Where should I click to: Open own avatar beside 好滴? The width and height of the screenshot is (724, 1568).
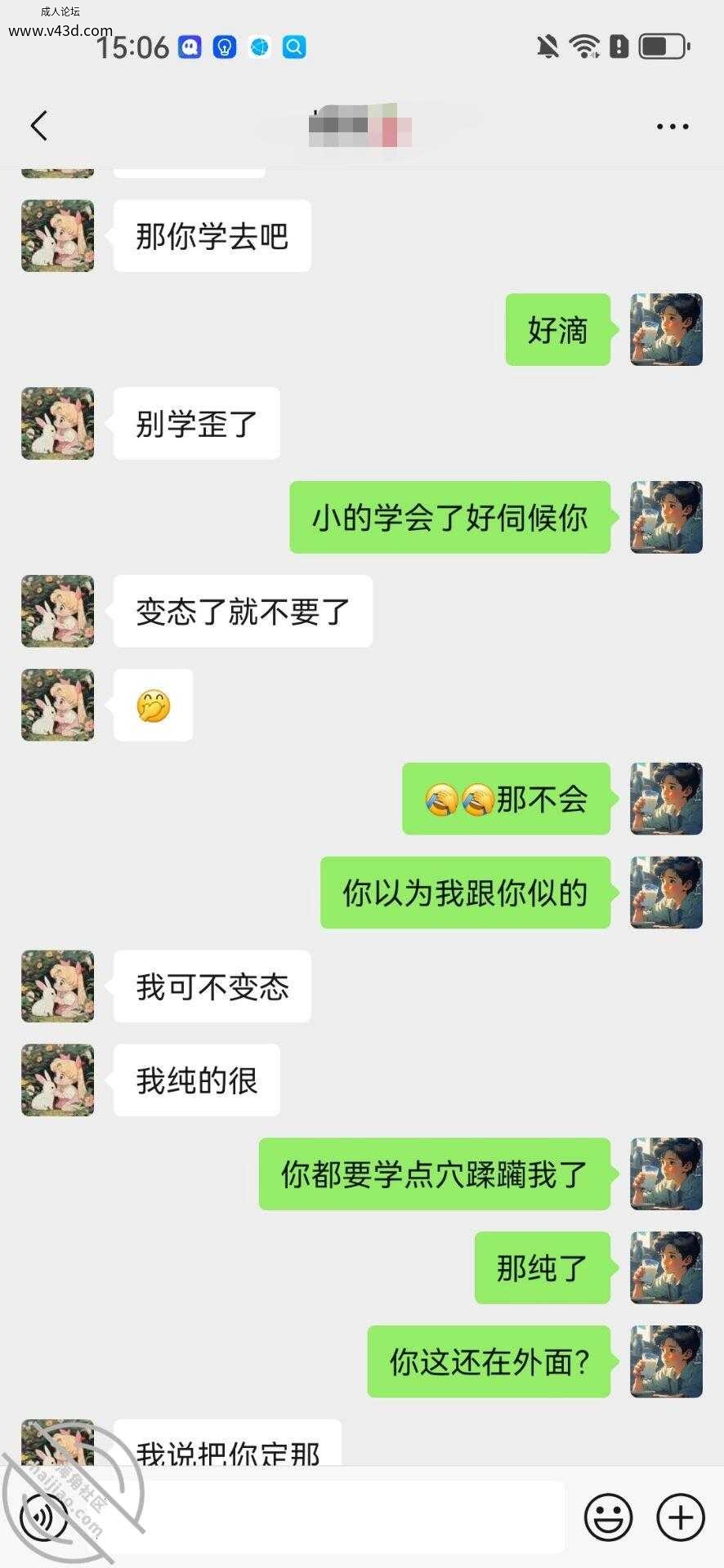pyautogui.click(x=666, y=329)
